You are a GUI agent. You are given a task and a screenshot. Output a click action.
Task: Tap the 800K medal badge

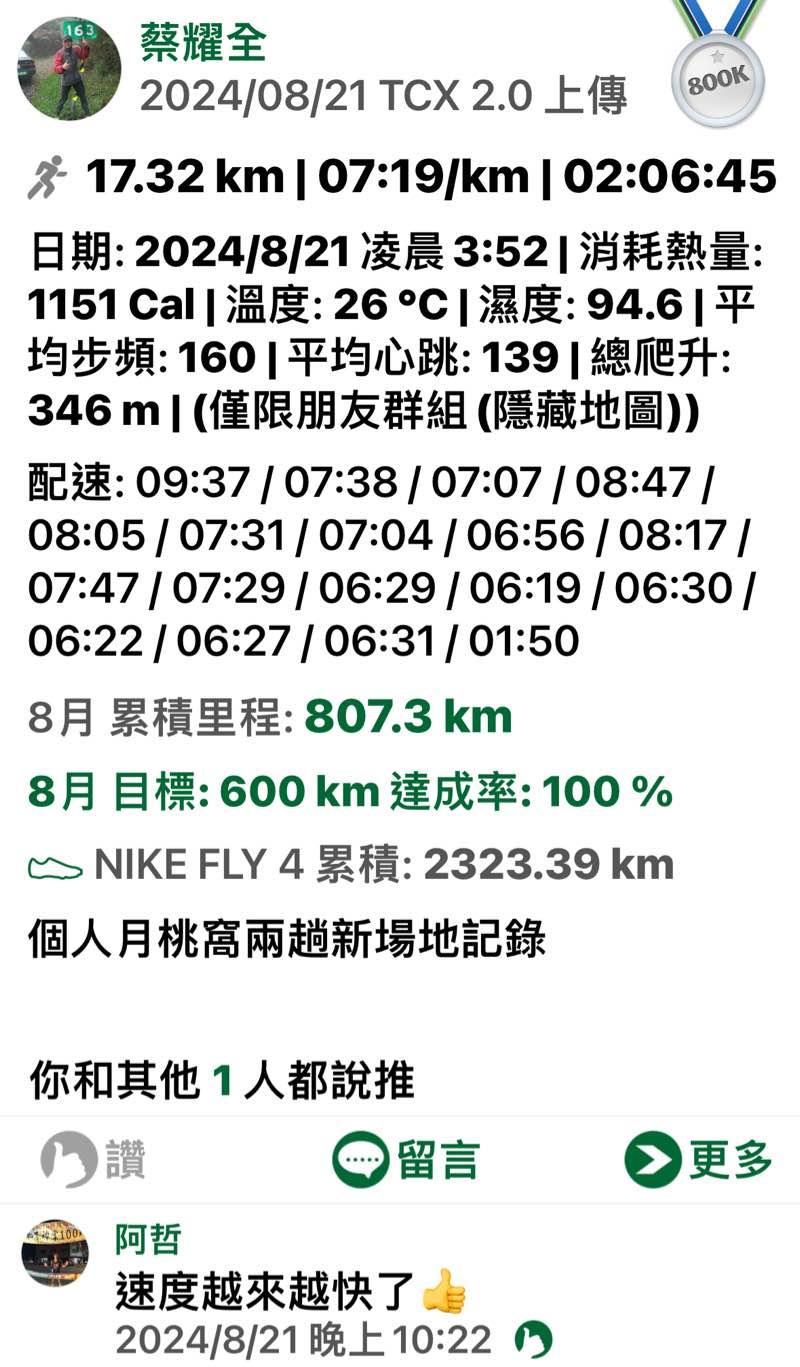click(x=717, y=69)
